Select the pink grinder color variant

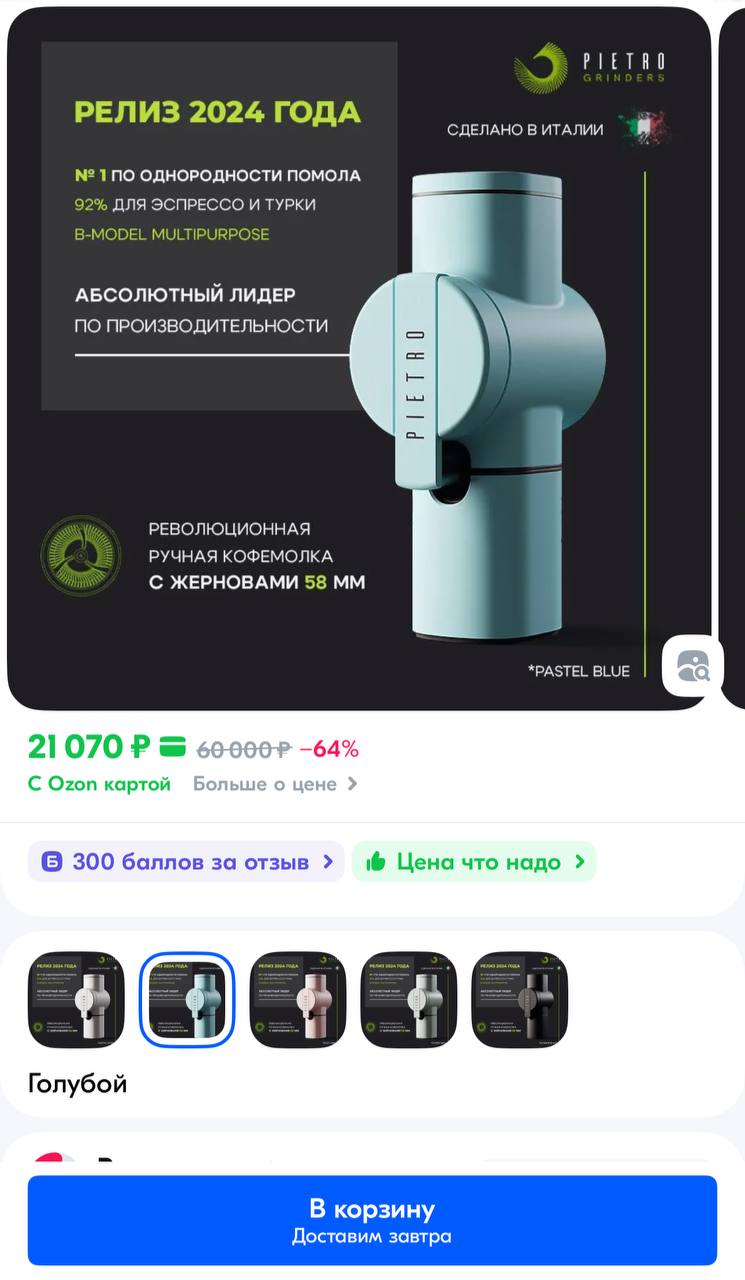point(298,999)
